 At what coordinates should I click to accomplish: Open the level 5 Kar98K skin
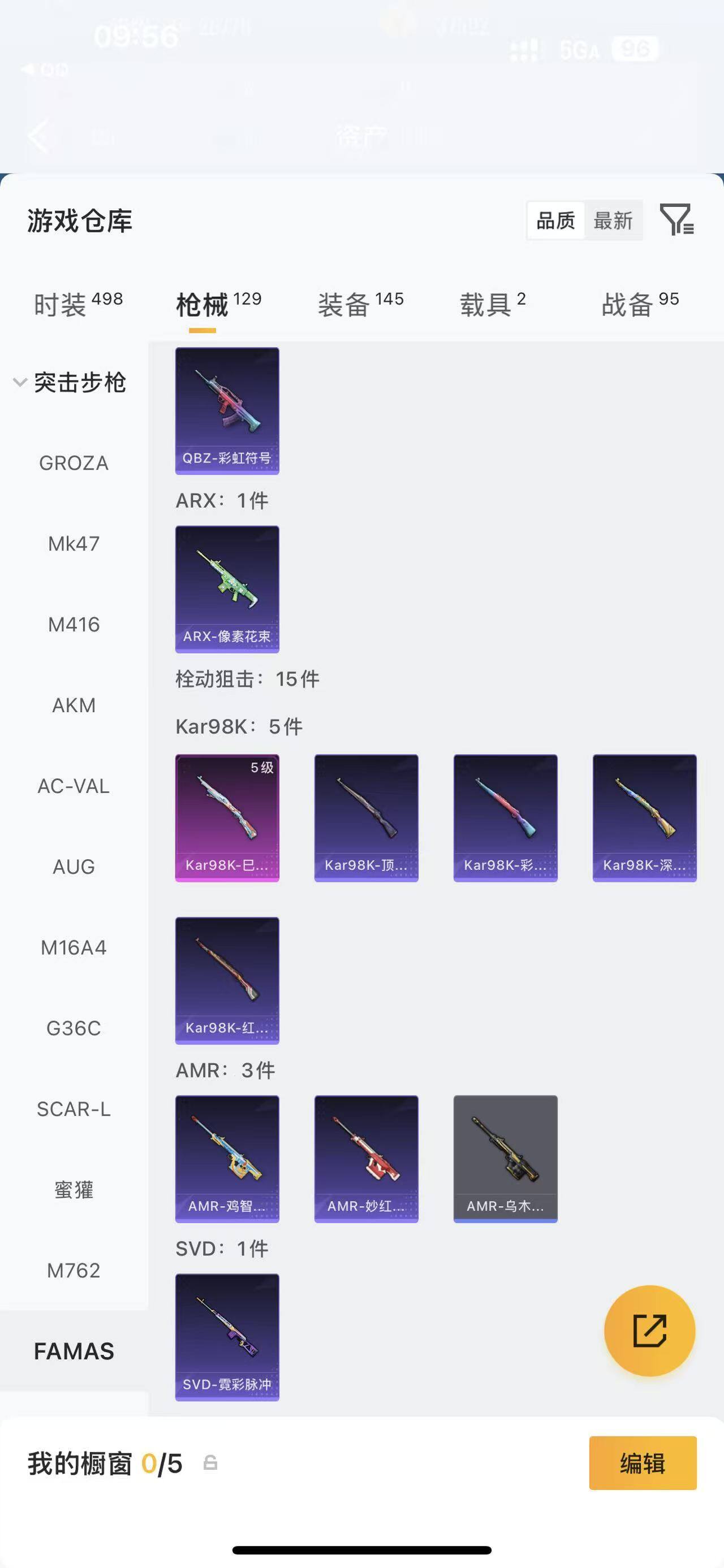point(227,817)
